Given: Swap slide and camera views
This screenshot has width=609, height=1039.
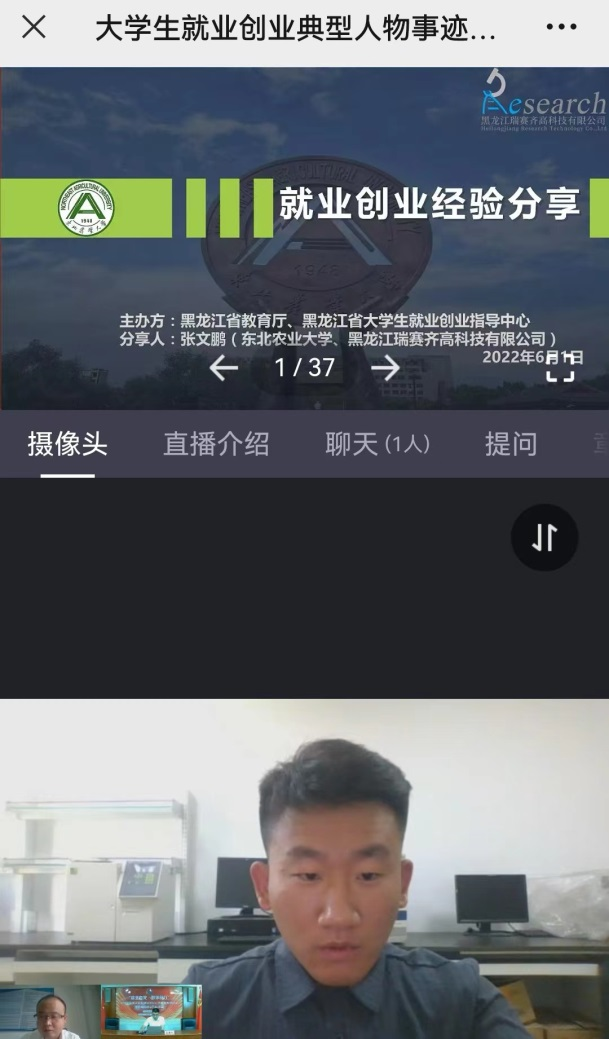Looking at the screenshot, I should click(x=544, y=538).
